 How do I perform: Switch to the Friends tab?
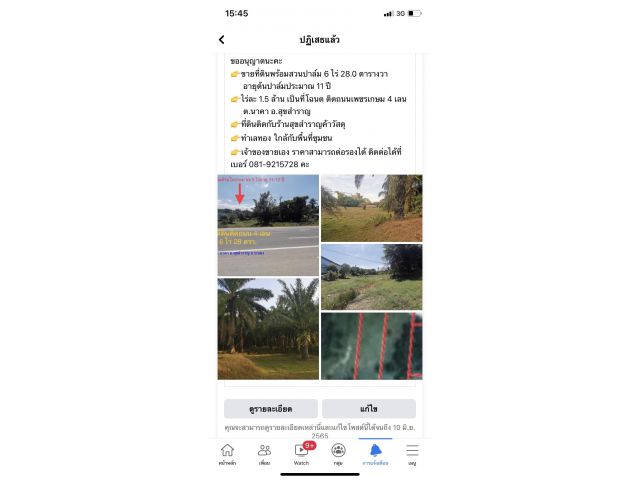[264, 454]
